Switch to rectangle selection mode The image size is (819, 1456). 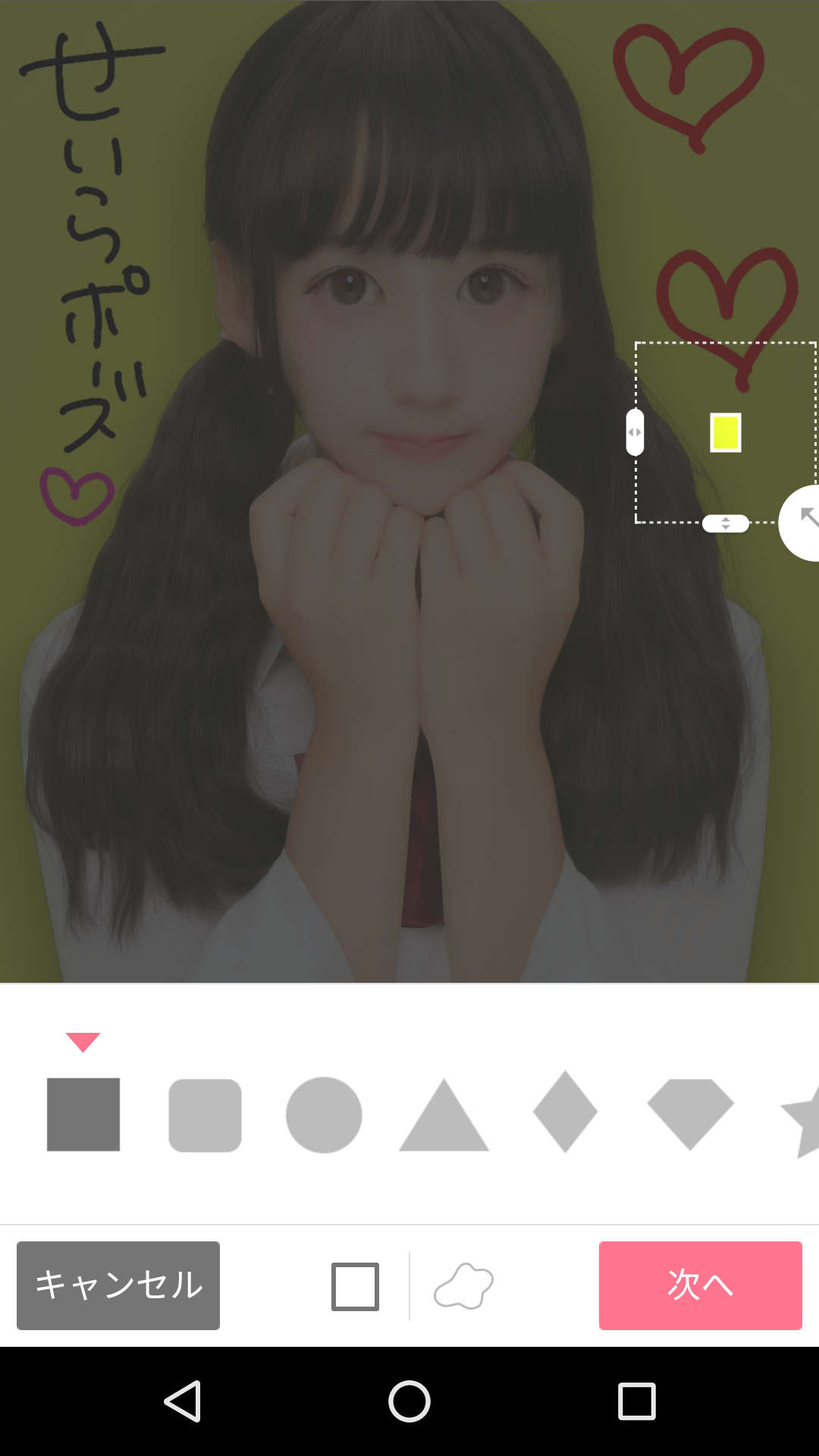[355, 1286]
